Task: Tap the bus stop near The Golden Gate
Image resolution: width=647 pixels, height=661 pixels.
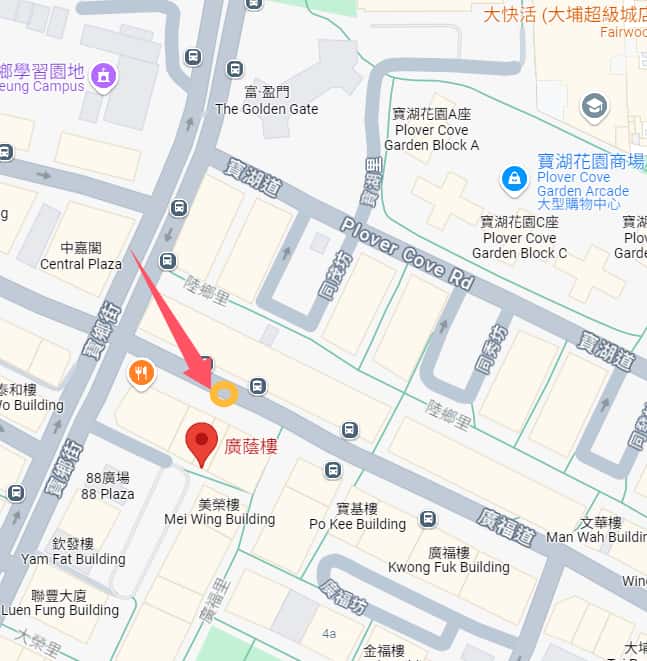Action: [235, 69]
